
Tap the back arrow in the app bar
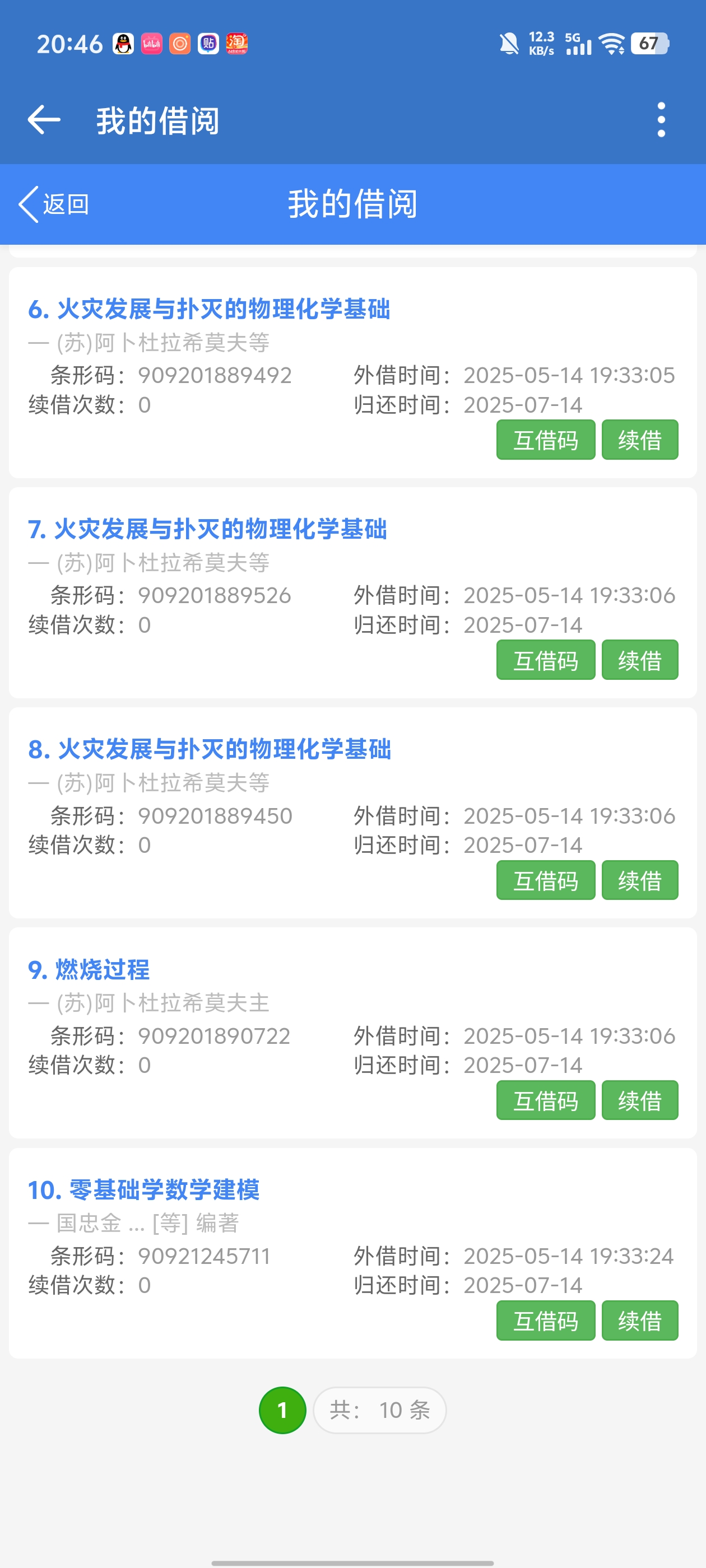[44, 119]
